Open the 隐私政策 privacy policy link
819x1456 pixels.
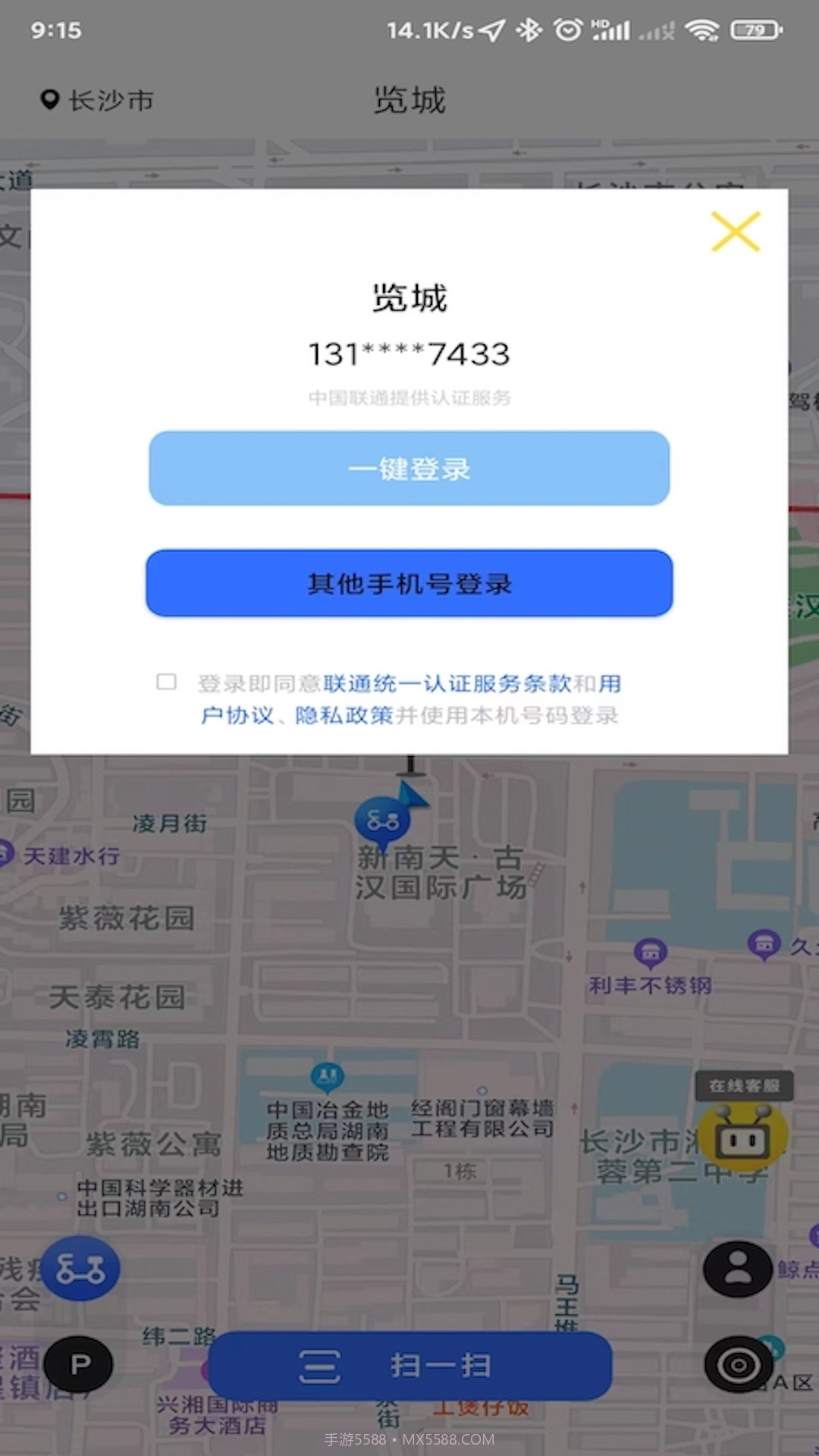tap(345, 715)
